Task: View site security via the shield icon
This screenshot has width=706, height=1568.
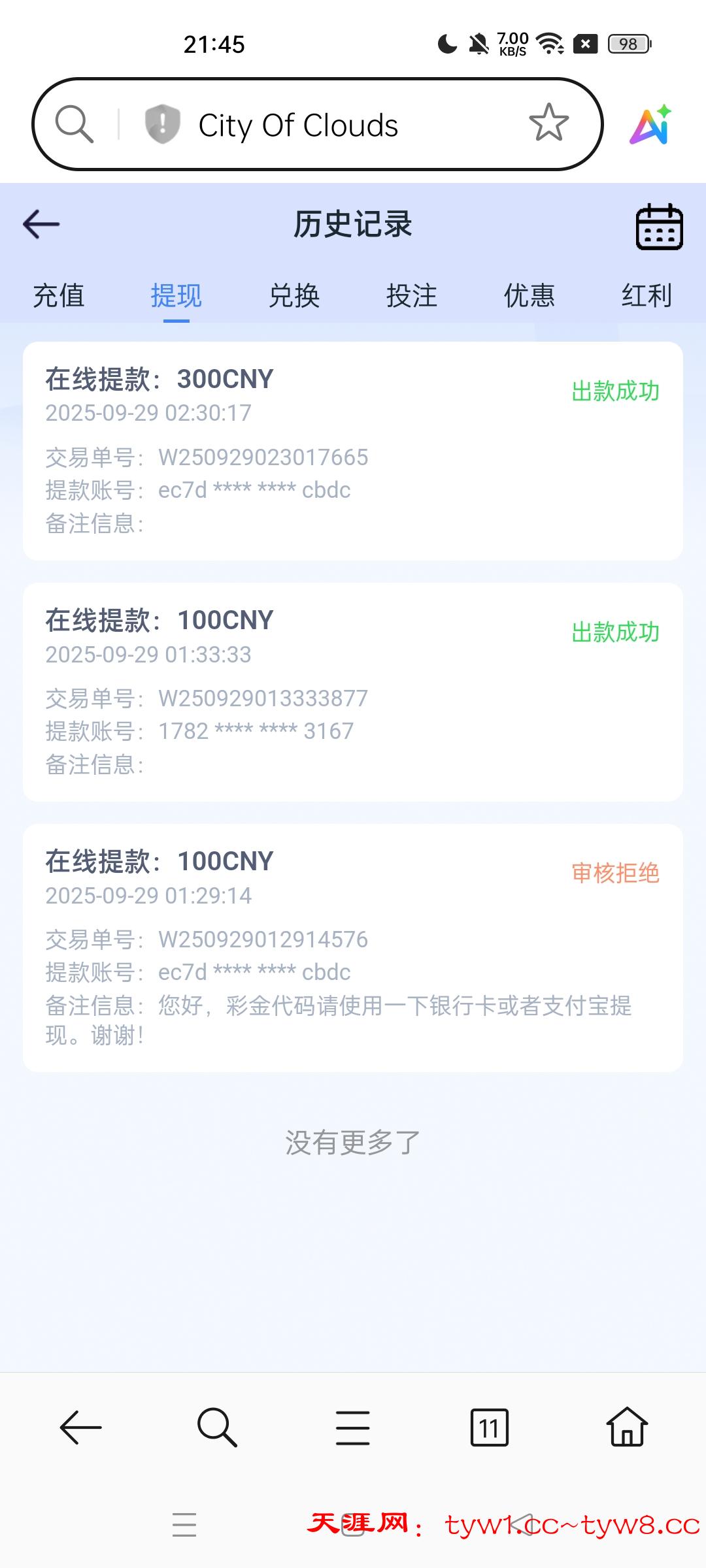Action: pos(161,124)
